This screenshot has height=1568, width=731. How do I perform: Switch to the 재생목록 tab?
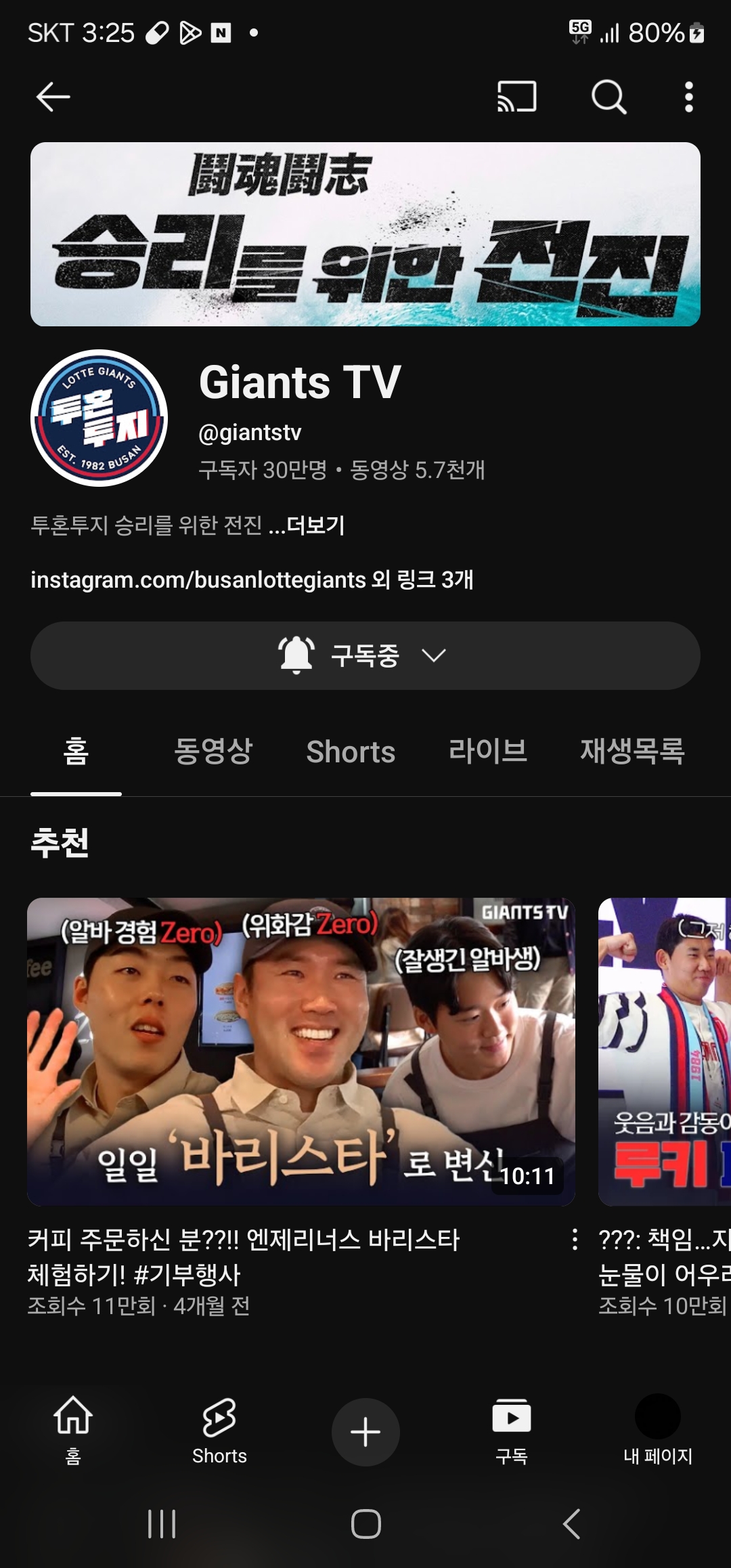pyautogui.click(x=632, y=752)
